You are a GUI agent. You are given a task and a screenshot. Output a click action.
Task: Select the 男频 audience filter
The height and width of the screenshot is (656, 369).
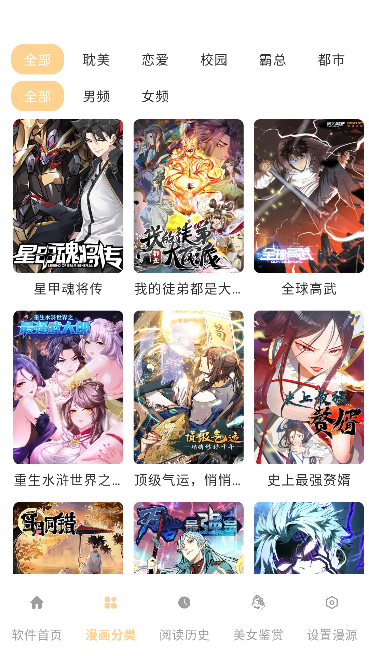pyautogui.click(x=96, y=96)
